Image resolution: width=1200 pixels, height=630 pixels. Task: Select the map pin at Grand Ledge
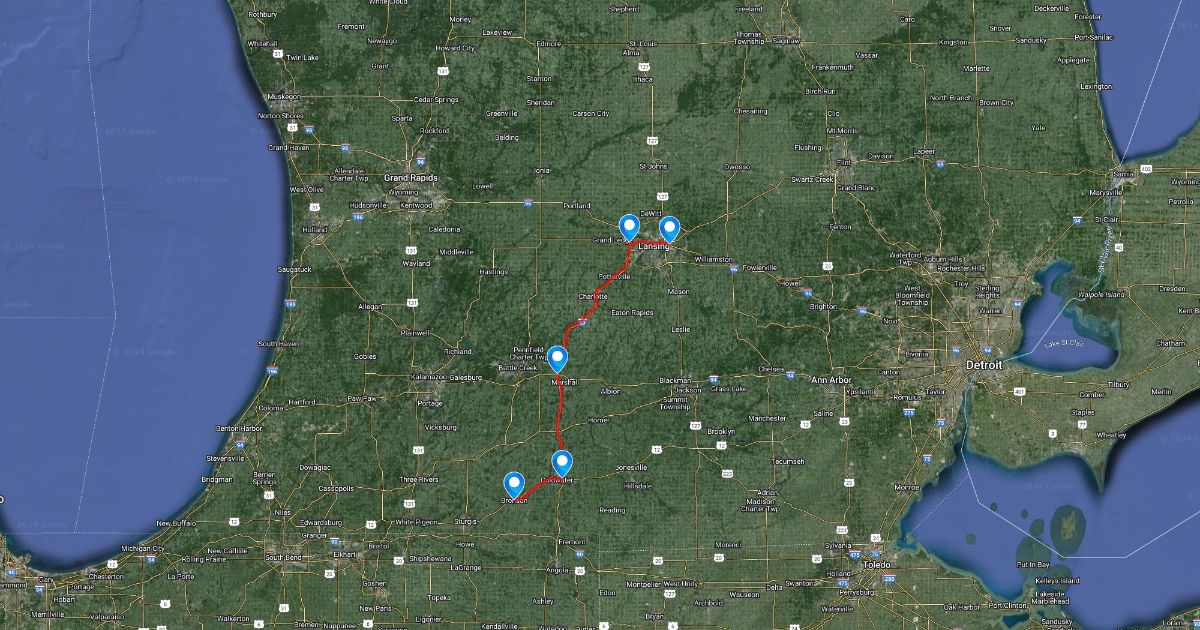(x=629, y=226)
